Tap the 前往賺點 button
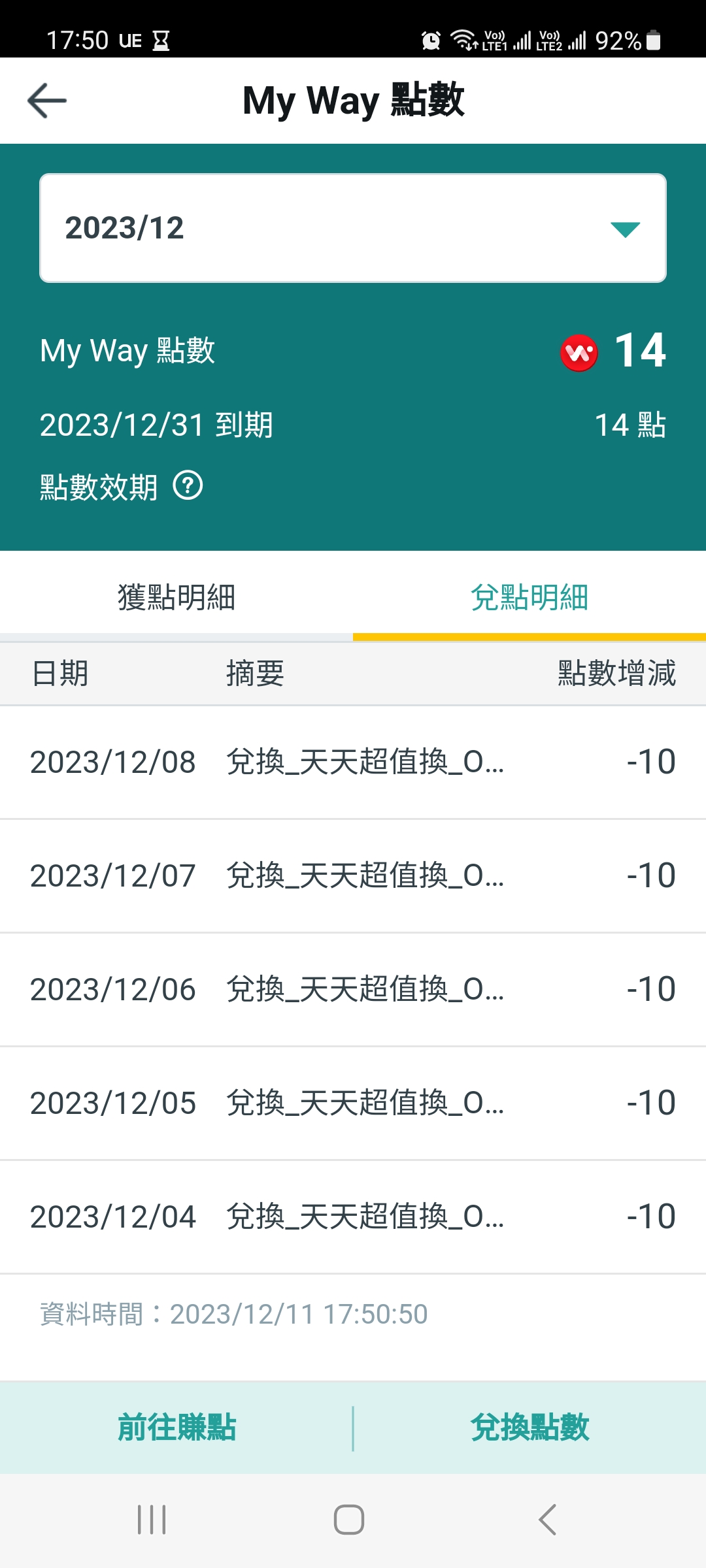 [x=176, y=1428]
